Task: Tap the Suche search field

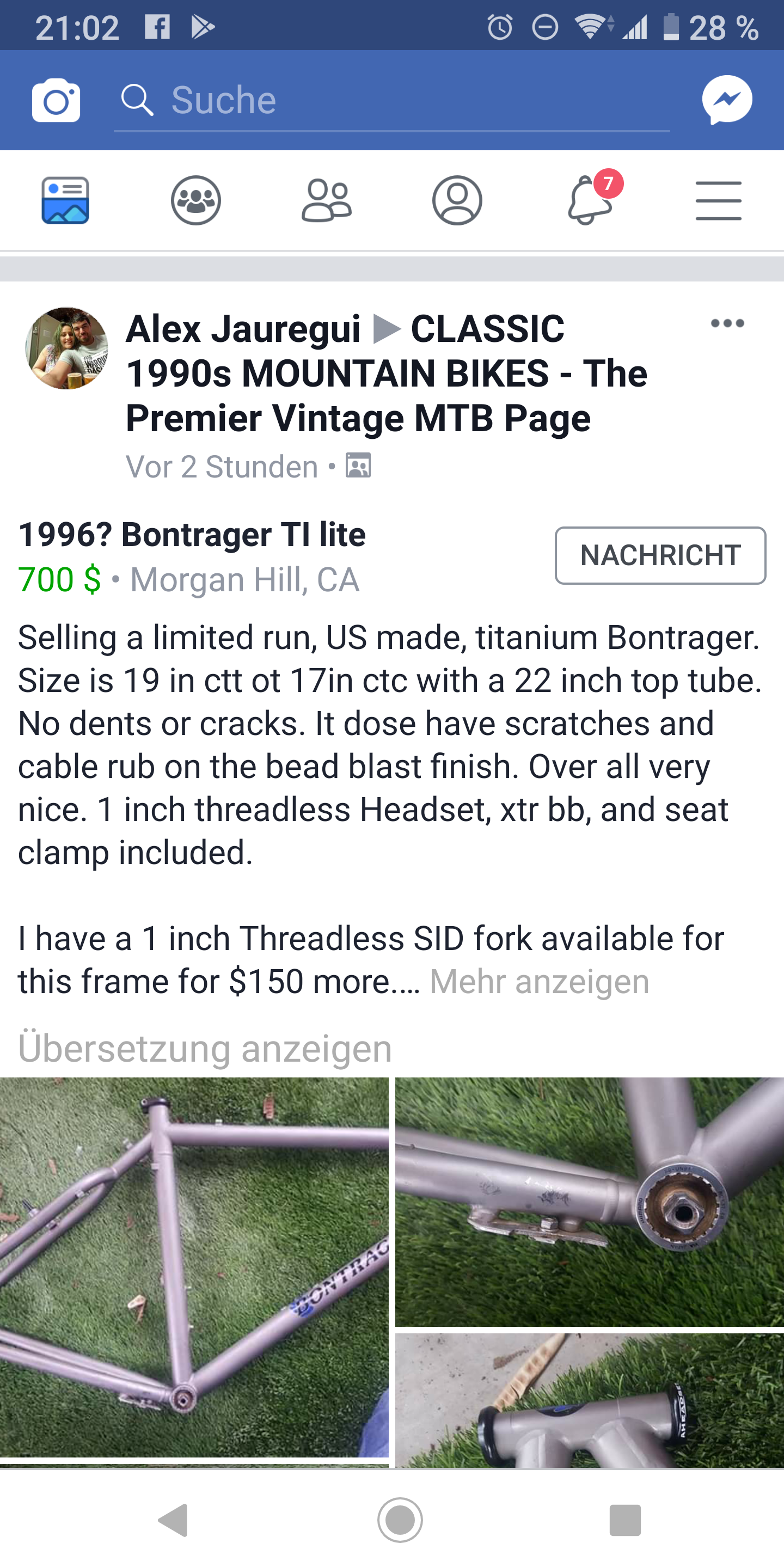Action: click(390, 100)
